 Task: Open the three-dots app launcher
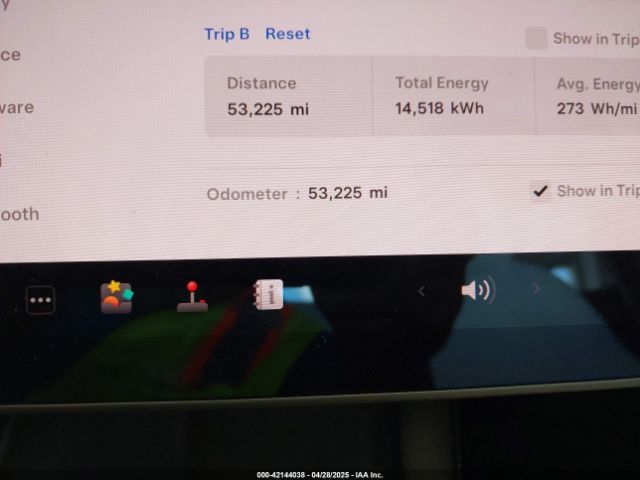(40, 299)
